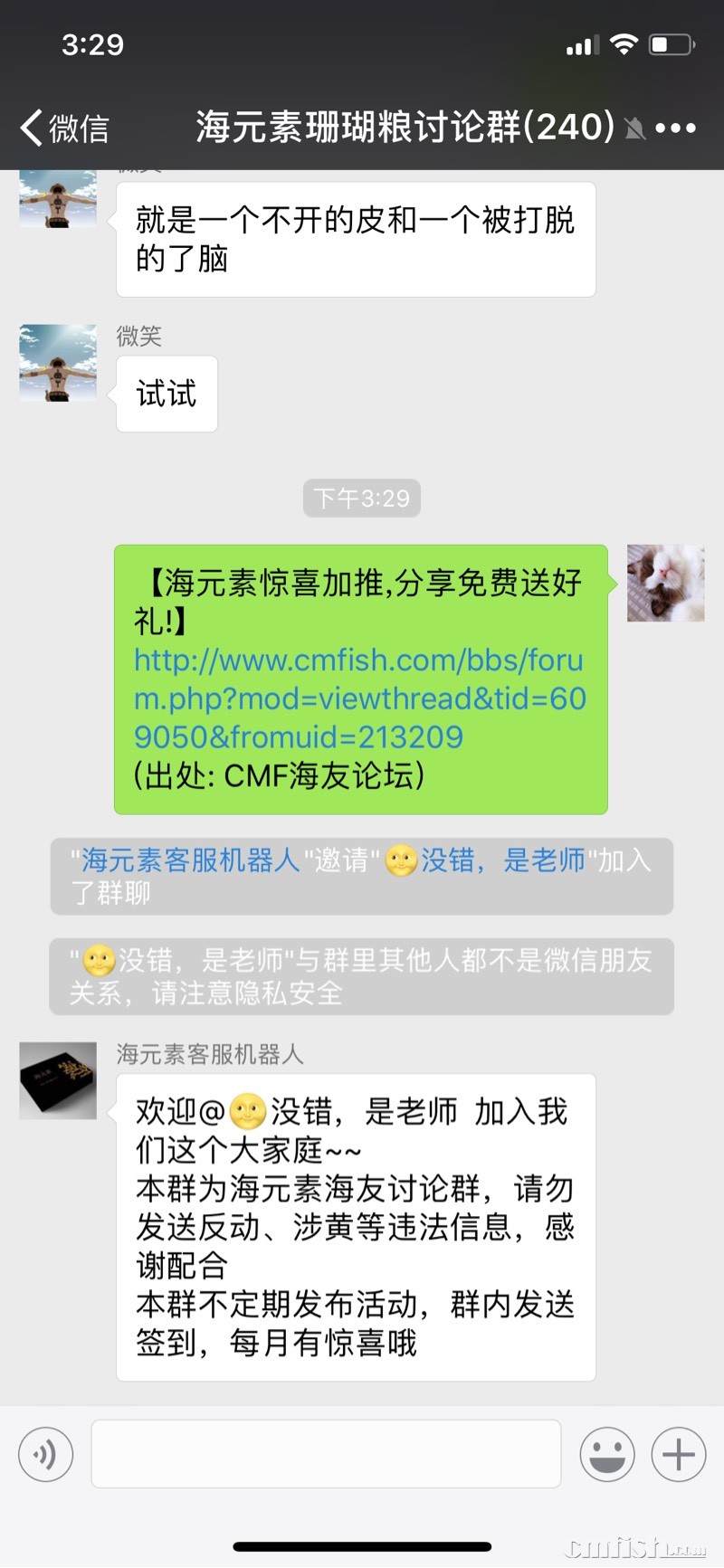This screenshot has width=724, height=1568.
Task: Open the plus attachment menu
Action: (x=678, y=1454)
